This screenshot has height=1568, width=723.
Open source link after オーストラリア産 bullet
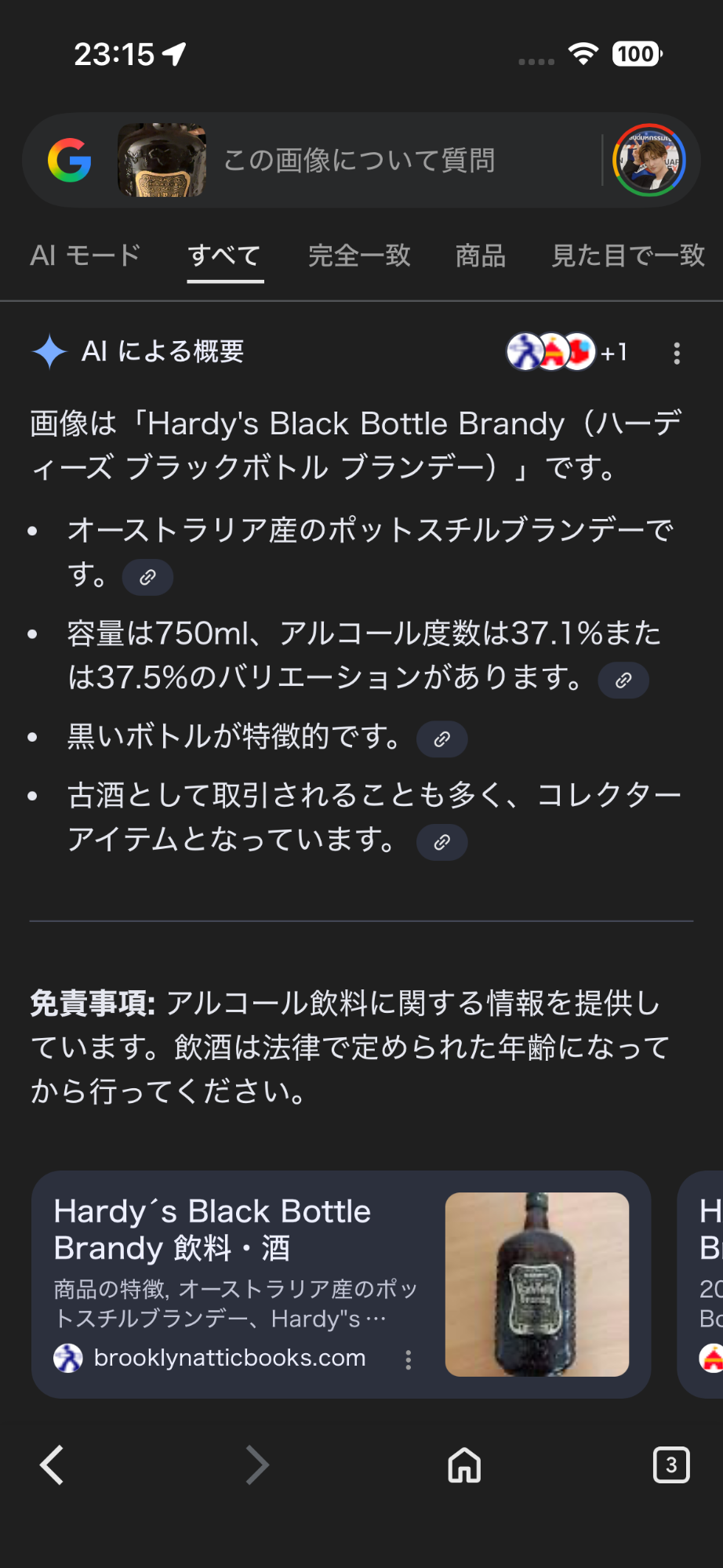tap(147, 578)
